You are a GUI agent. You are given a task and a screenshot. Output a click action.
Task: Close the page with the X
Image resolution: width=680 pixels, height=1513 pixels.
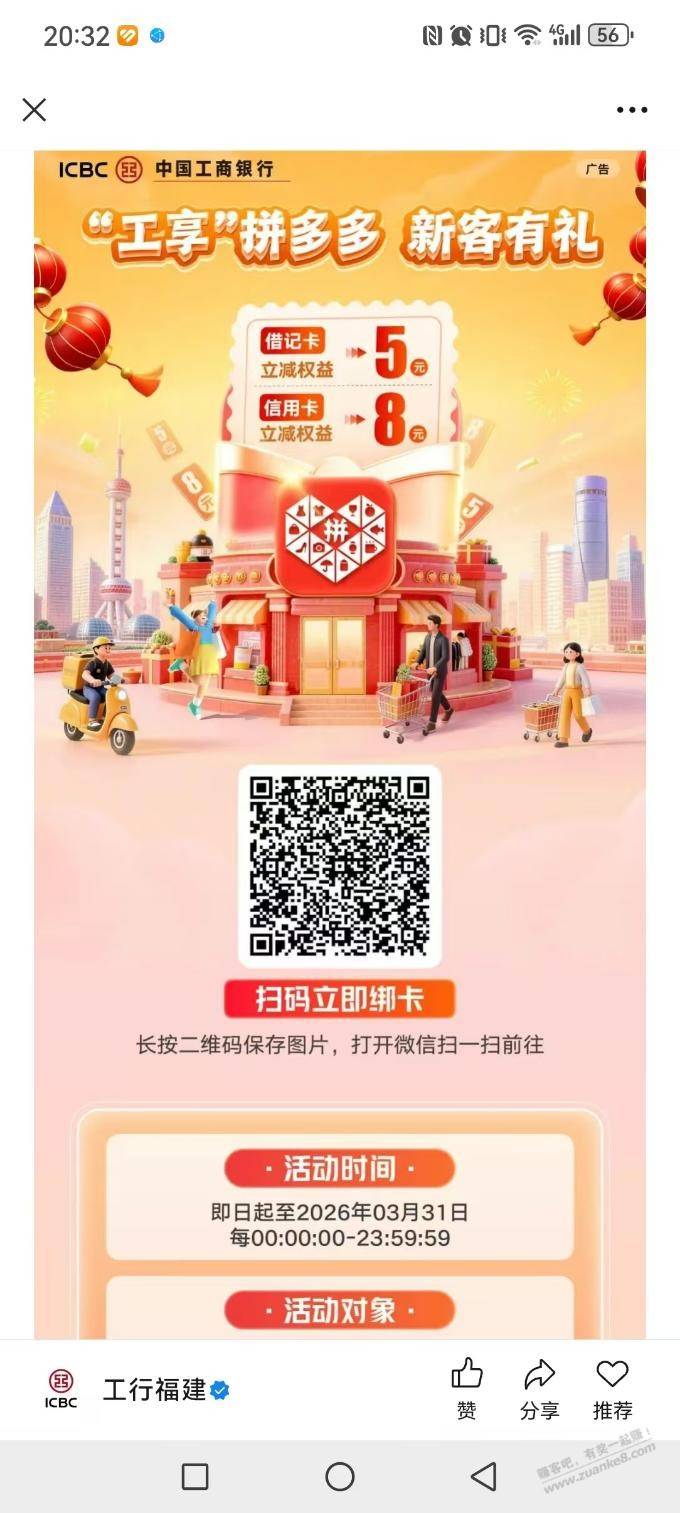click(34, 110)
